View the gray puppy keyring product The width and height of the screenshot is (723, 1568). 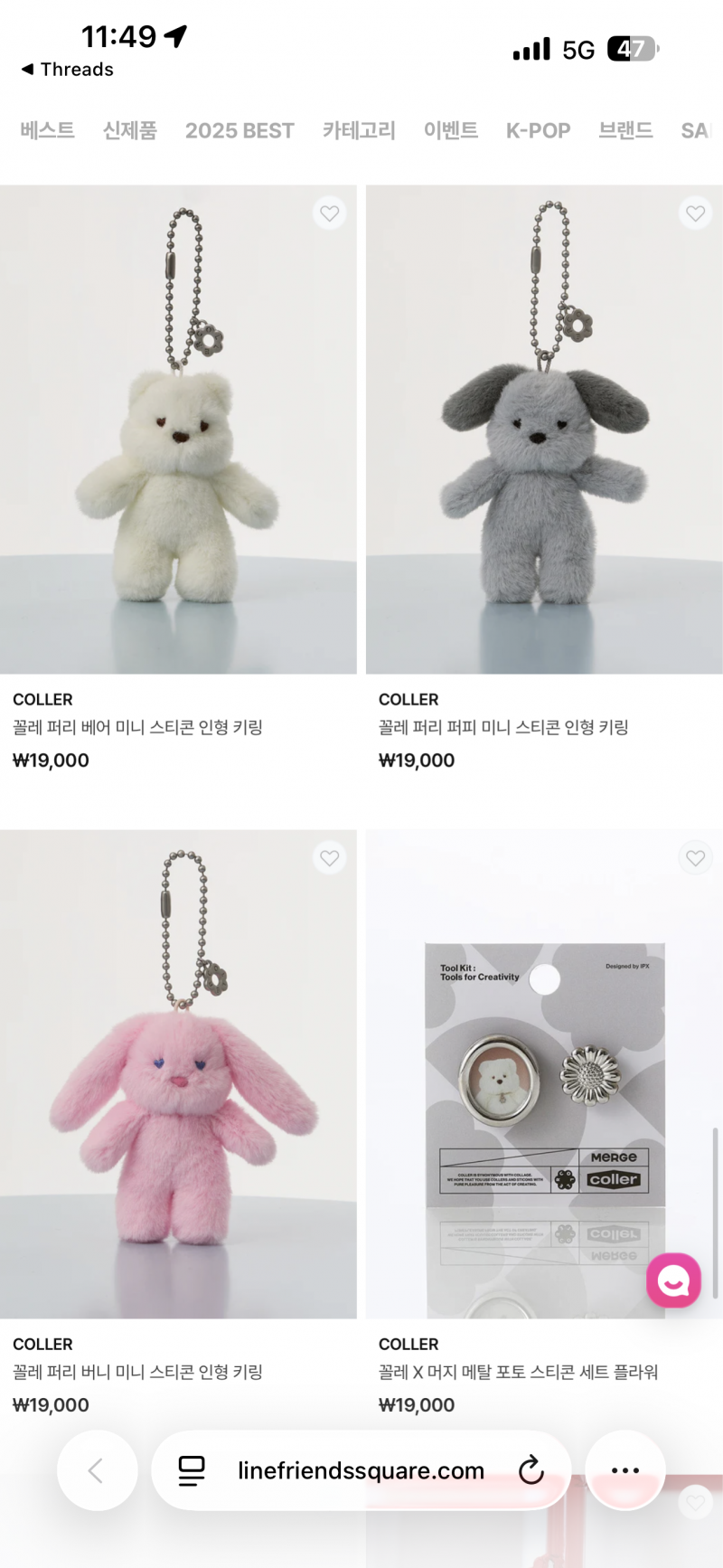click(x=544, y=430)
